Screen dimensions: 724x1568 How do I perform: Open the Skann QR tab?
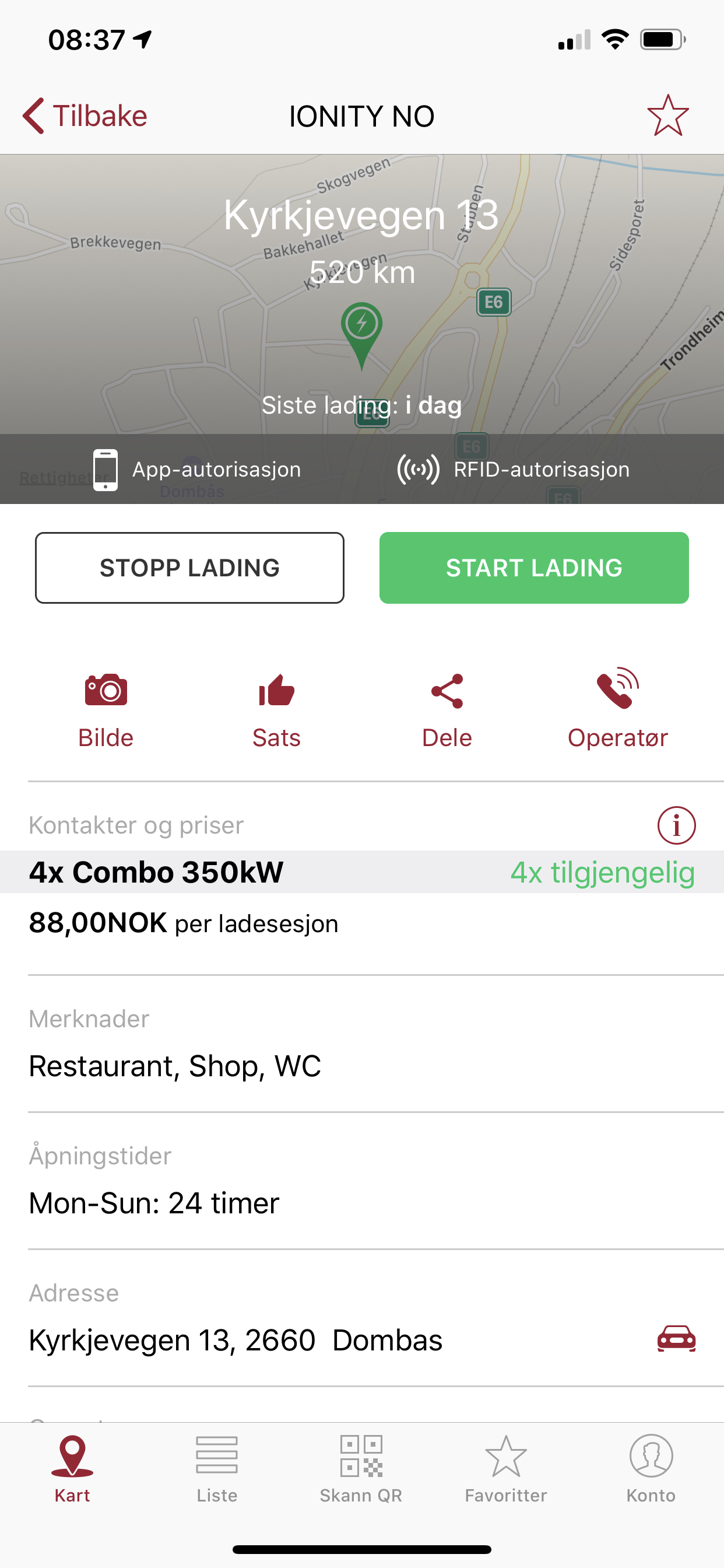point(361,1468)
